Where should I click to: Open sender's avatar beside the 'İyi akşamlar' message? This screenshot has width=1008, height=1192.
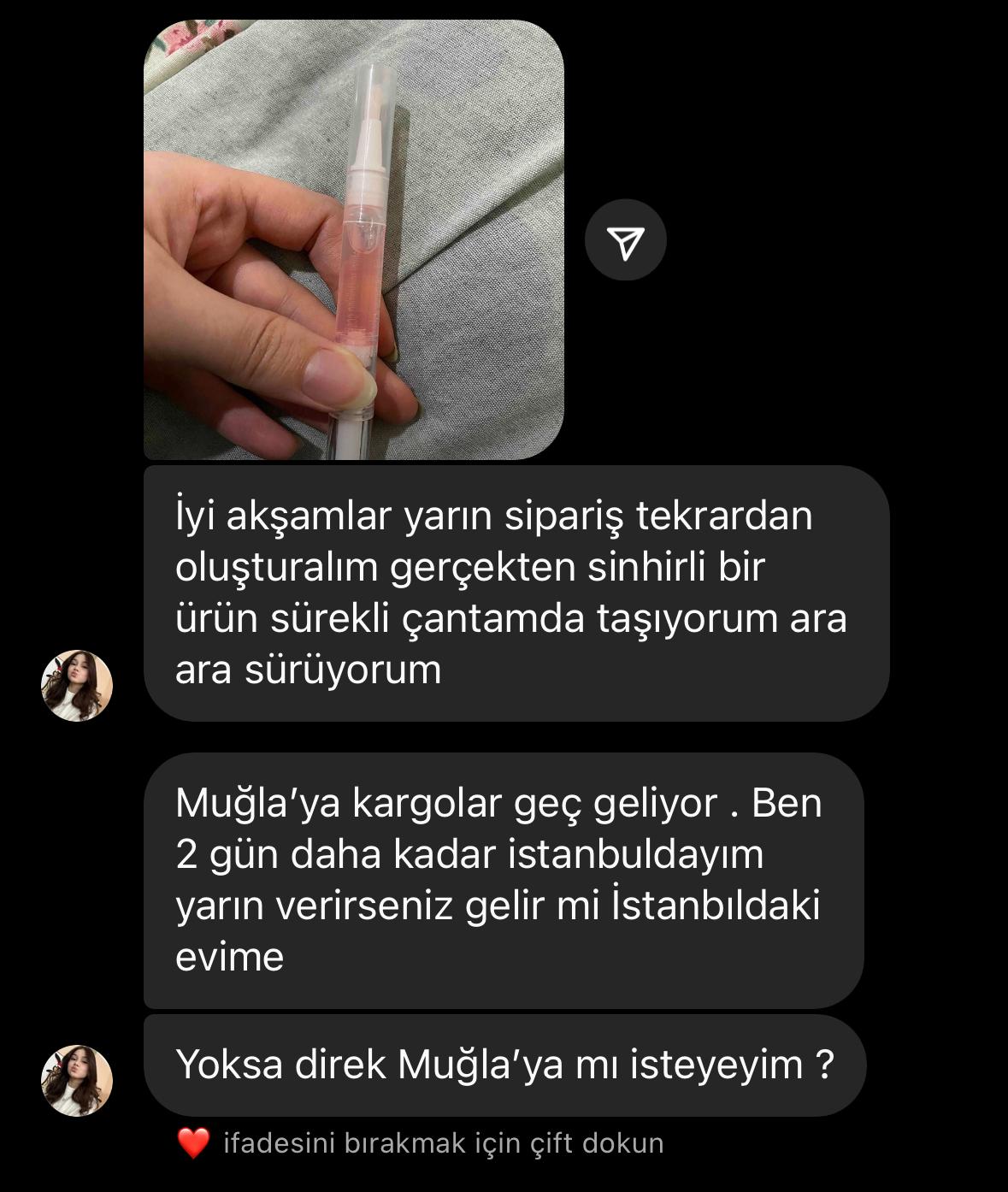(x=77, y=685)
